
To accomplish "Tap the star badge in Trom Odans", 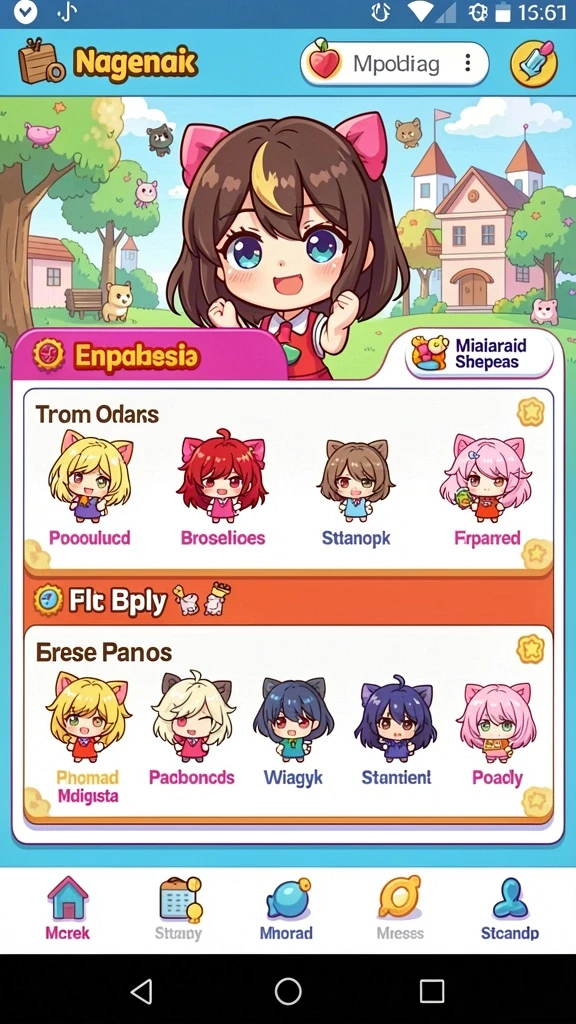I will tap(530, 412).
